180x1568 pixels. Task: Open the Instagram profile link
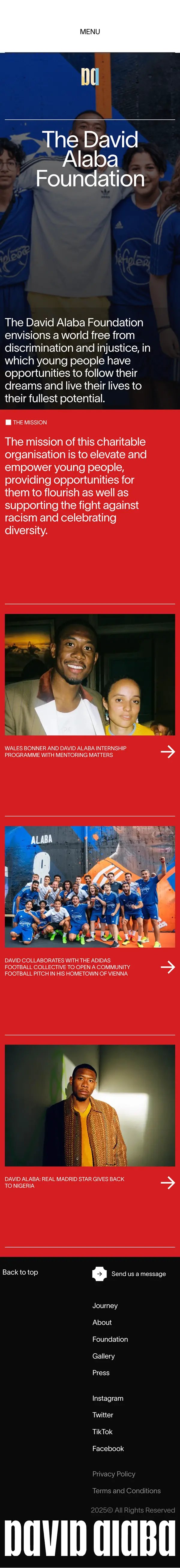[x=108, y=1398]
